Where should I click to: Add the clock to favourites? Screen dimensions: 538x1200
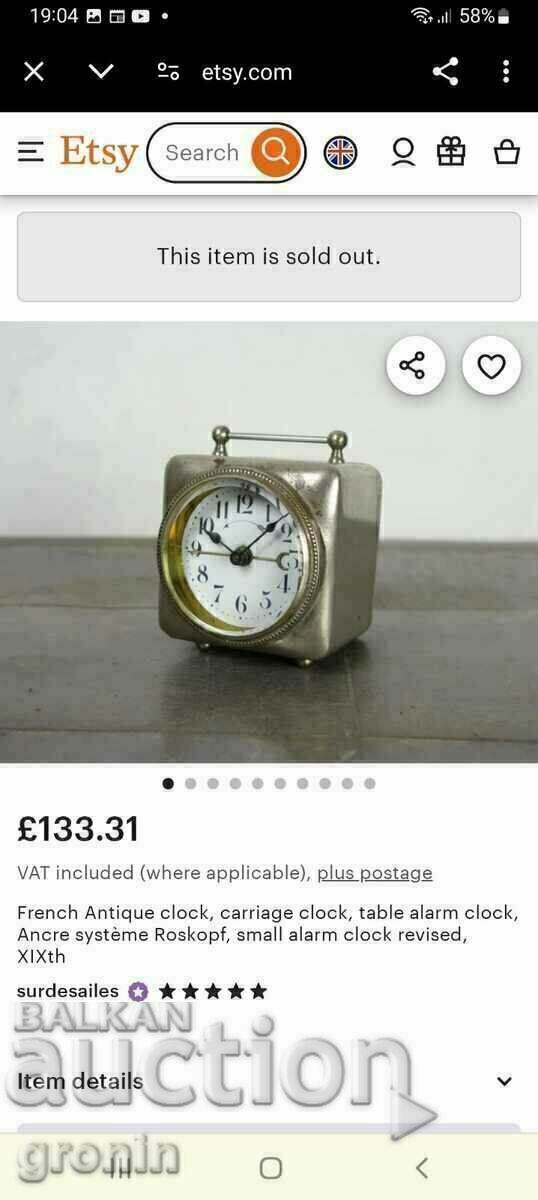(491, 366)
